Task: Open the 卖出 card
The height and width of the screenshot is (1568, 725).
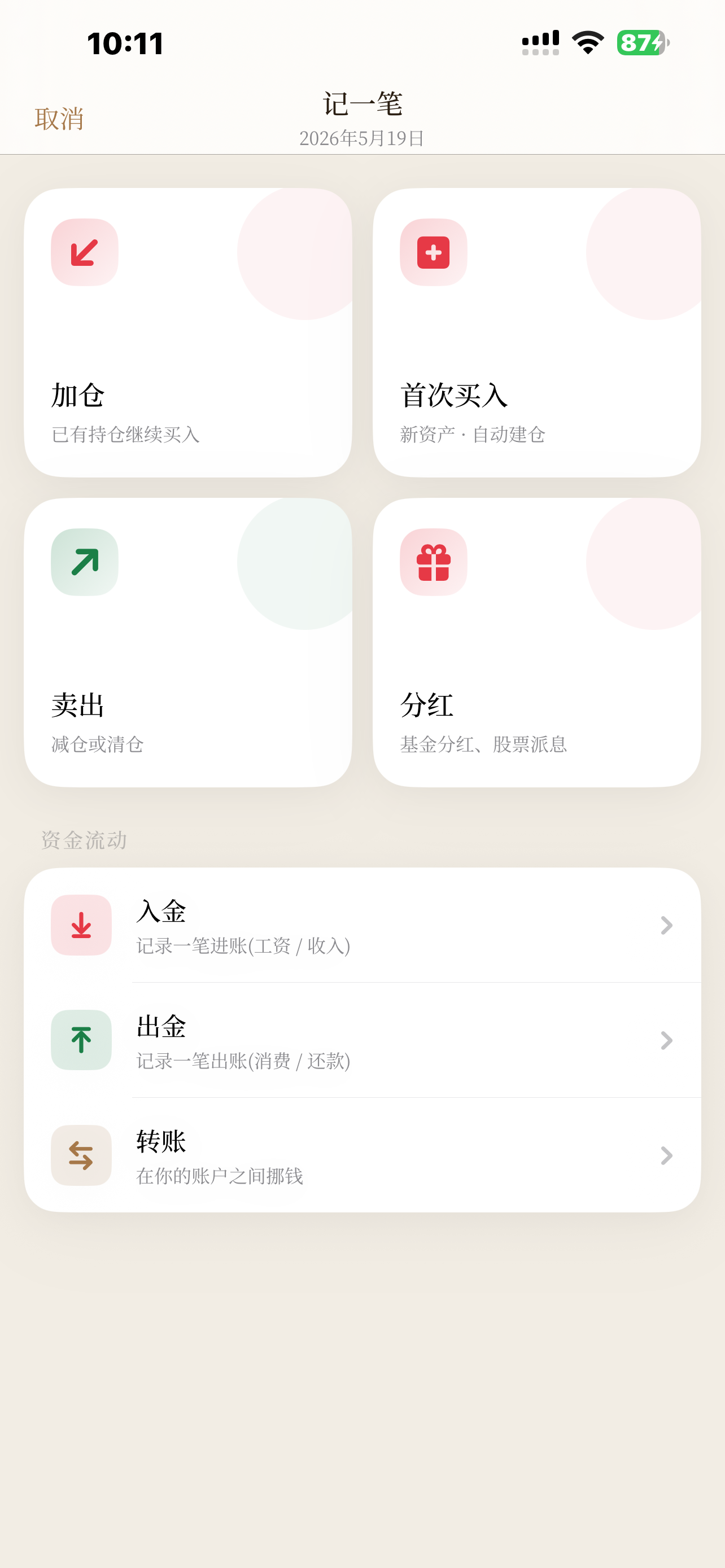Action: [x=188, y=643]
